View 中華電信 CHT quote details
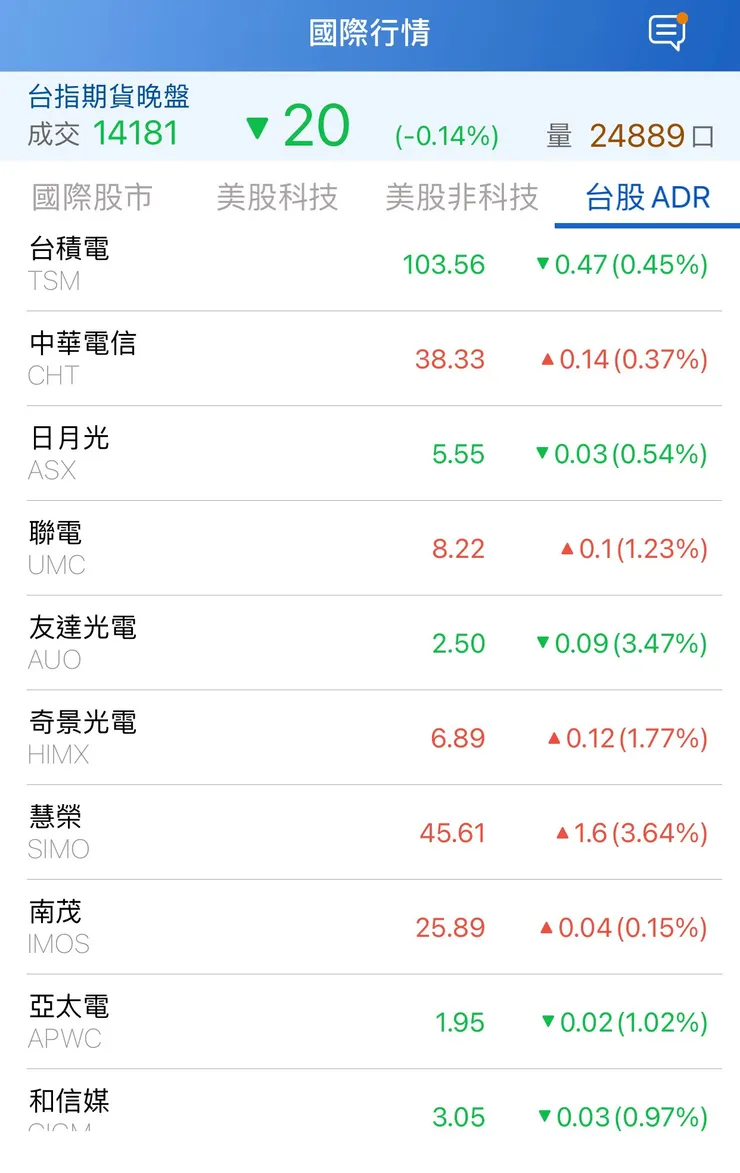740x1173 pixels. (370, 358)
